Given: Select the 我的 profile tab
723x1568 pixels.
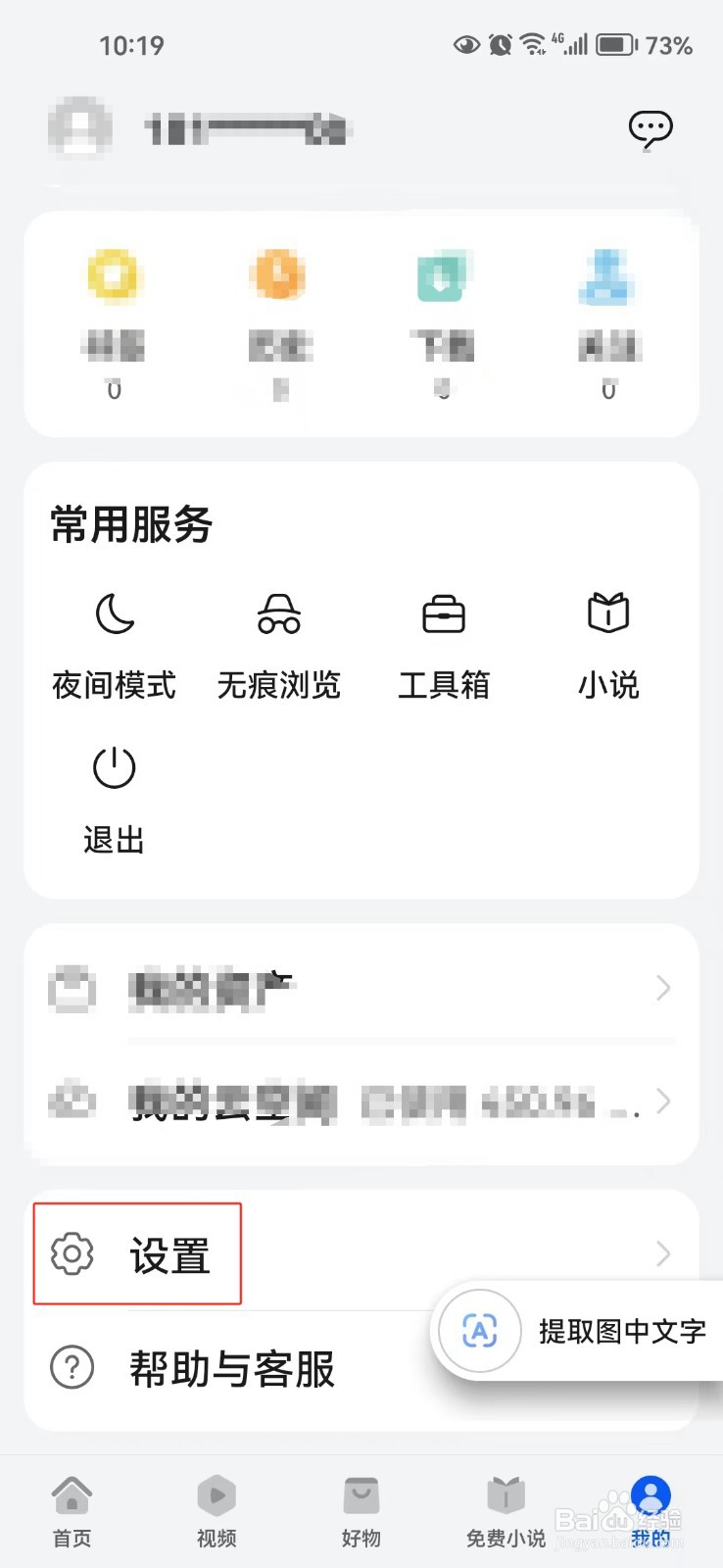Looking at the screenshot, I should click(x=650, y=1509).
